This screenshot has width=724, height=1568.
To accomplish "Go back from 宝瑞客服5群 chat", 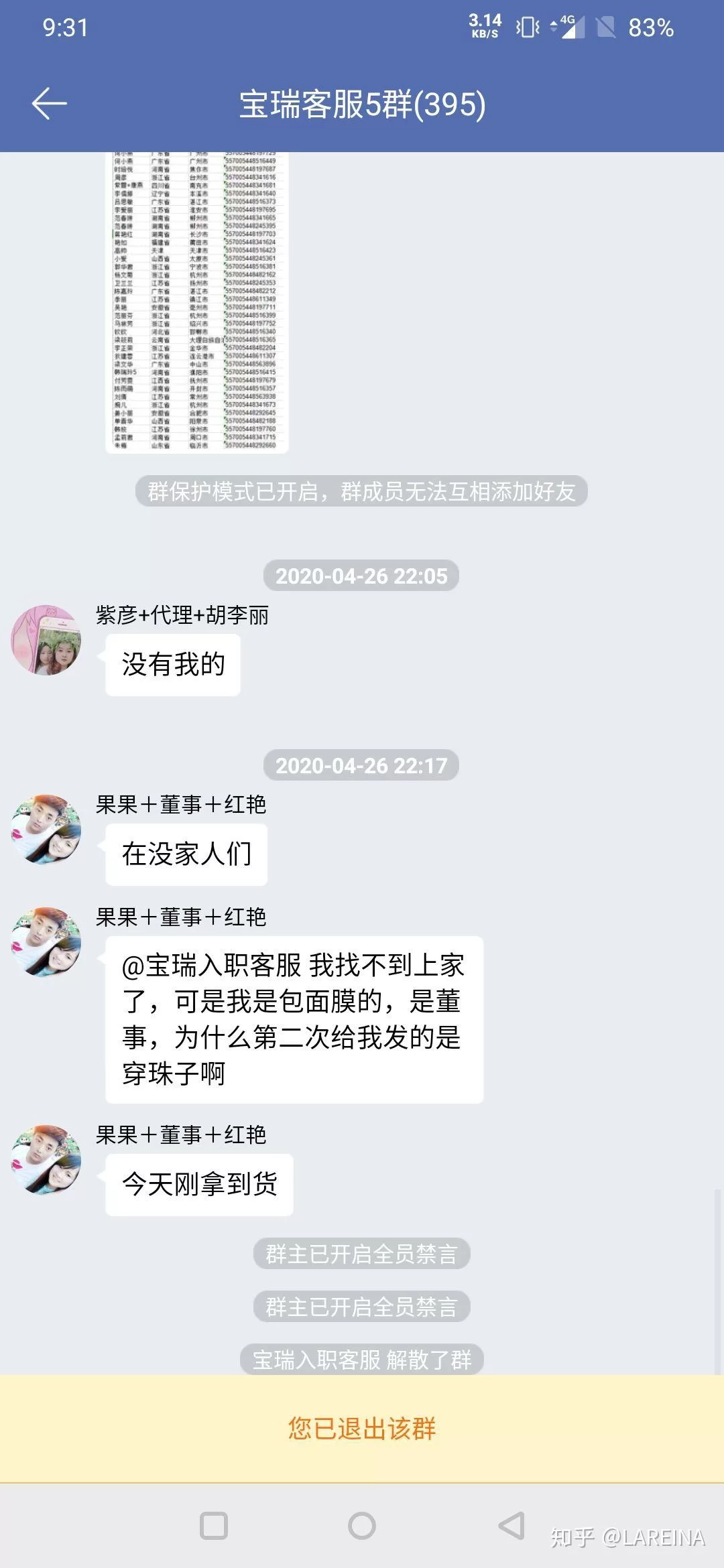I will 50,104.
